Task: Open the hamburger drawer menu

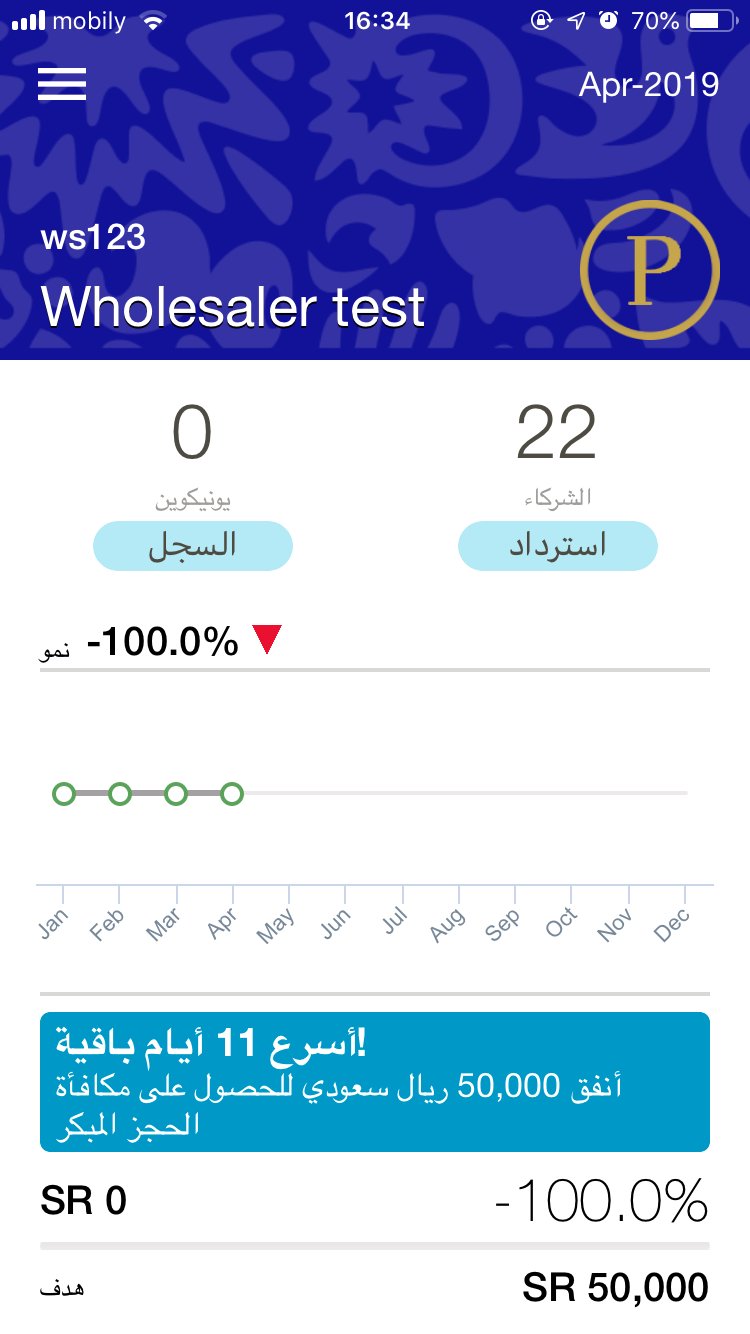Action: coord(62,84)
